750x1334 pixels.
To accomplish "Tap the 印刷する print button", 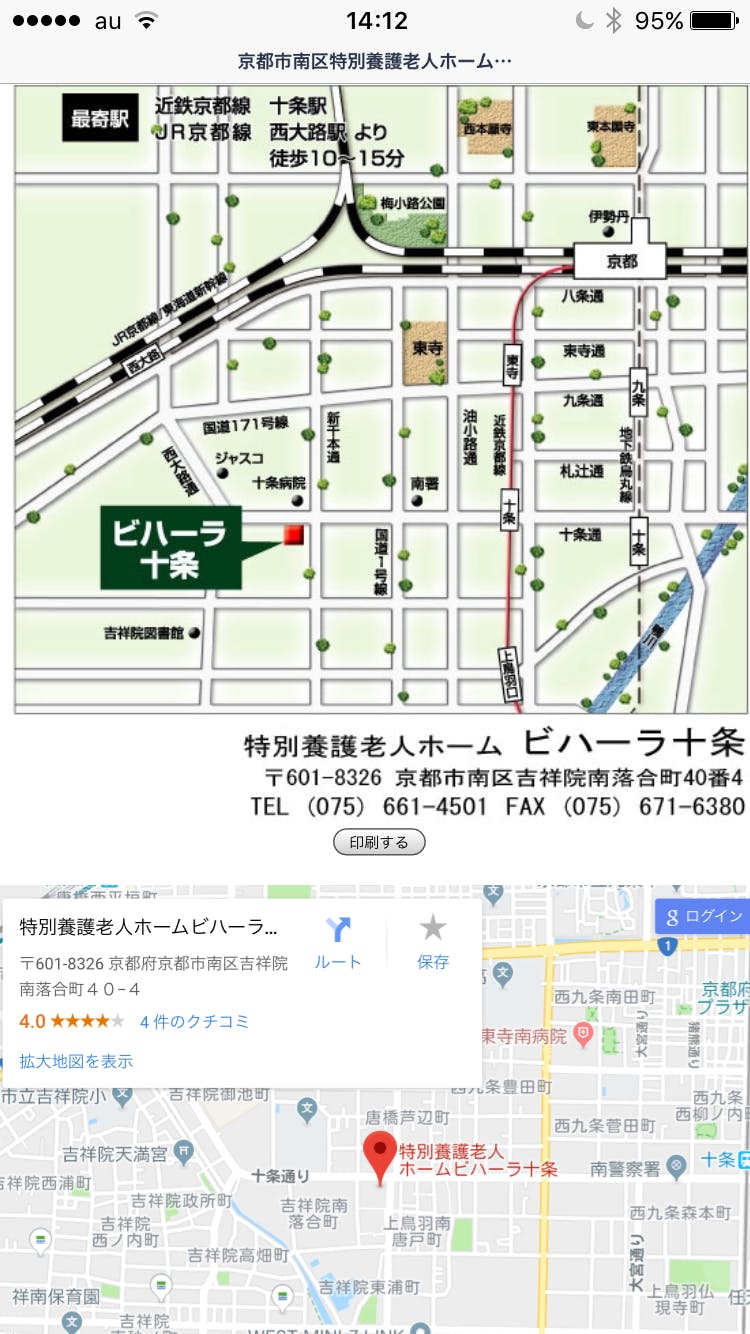I will (379, 842).
